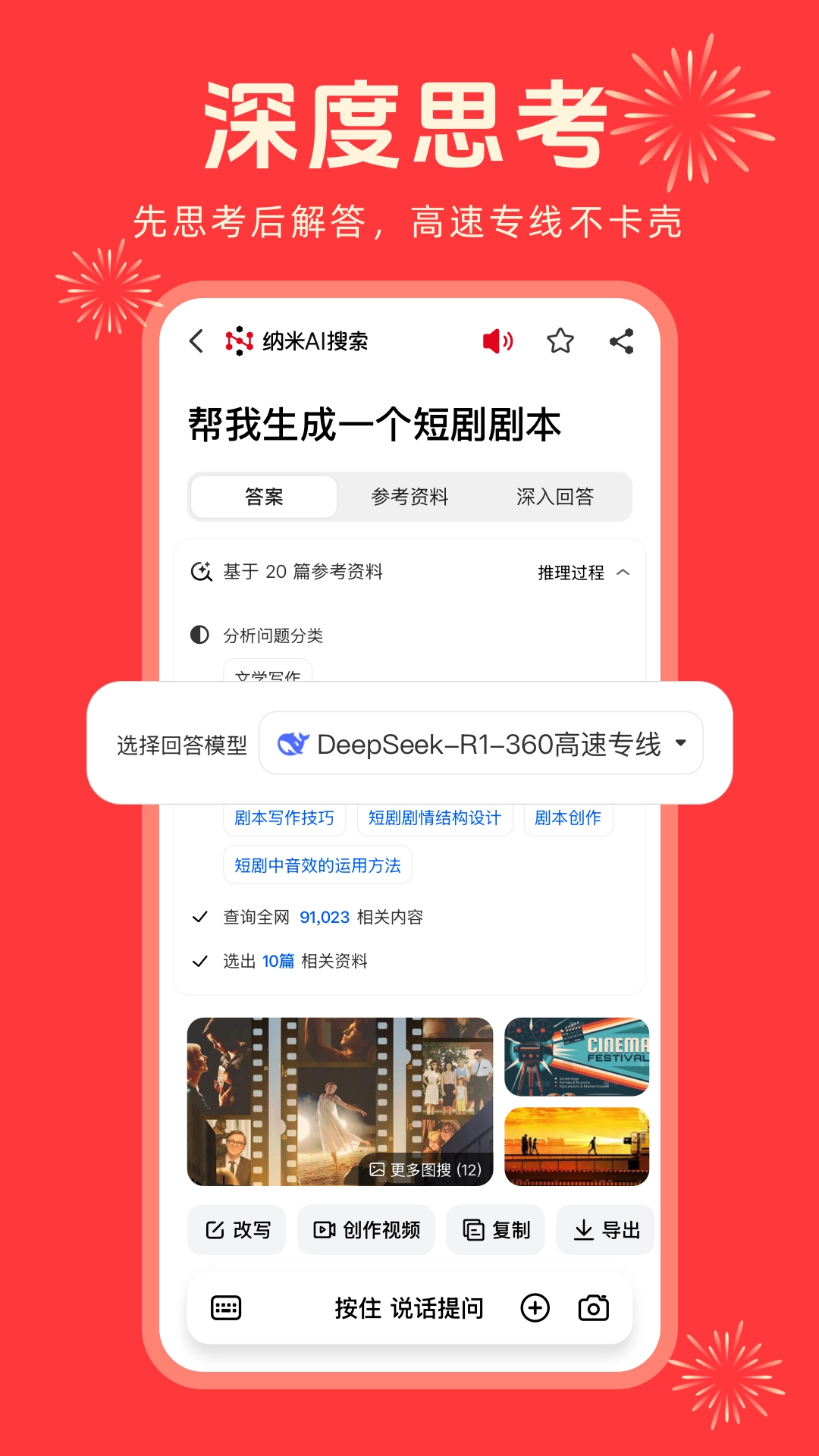The height and width of the screenshot is (1456, 819).
Task: Select the 剧本创作 tag
Action: (568, 817)
